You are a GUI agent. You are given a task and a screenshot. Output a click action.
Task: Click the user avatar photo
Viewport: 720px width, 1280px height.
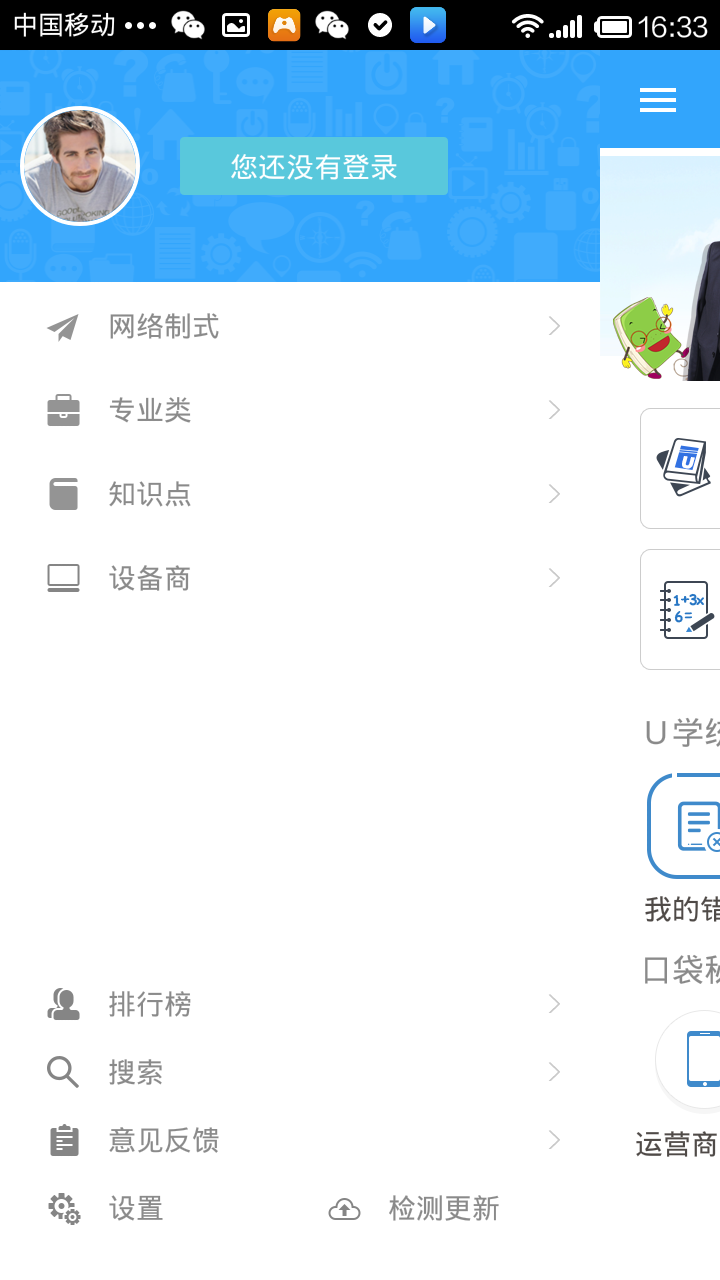pos(80,165)
